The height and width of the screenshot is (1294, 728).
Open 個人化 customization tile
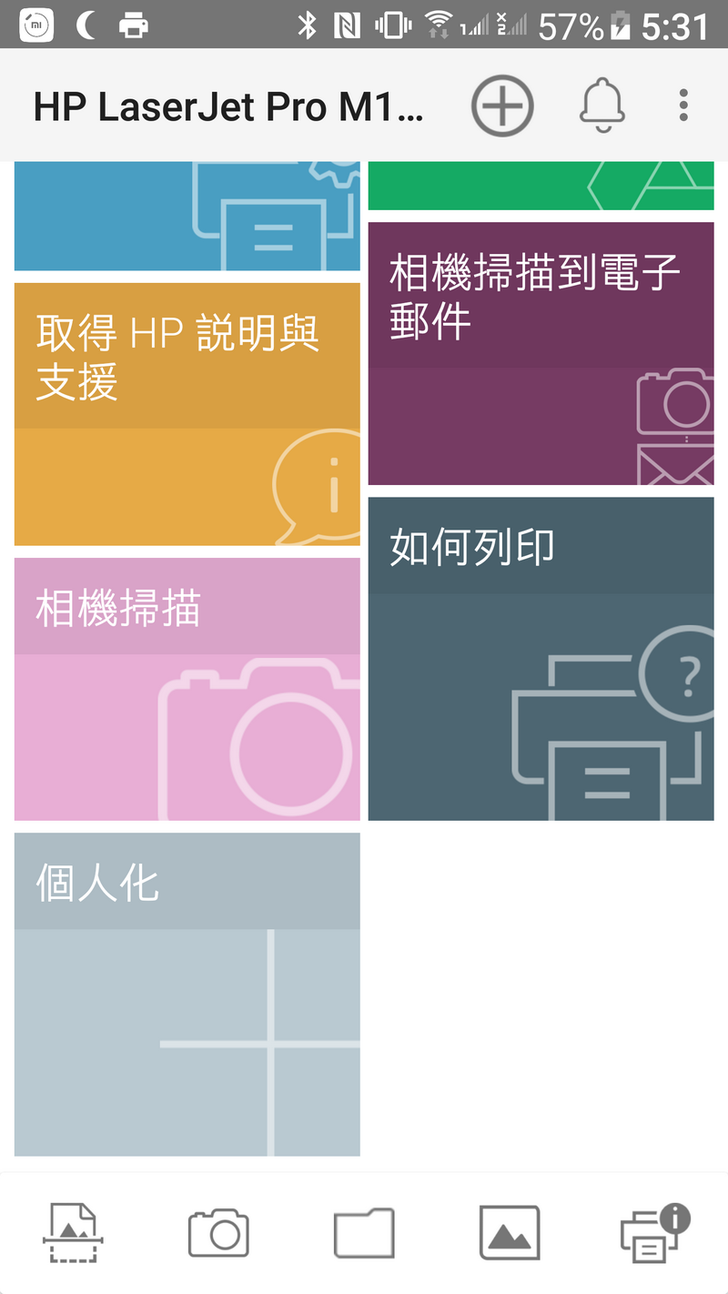187,994
